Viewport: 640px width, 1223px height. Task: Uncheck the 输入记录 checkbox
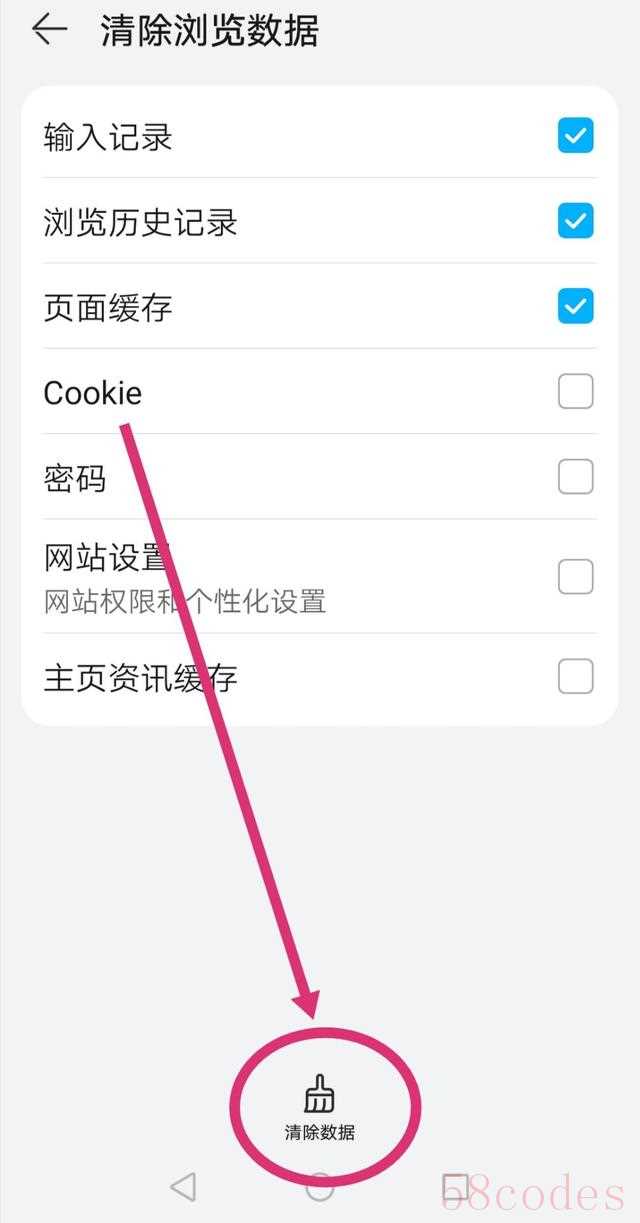pos(575,135)
